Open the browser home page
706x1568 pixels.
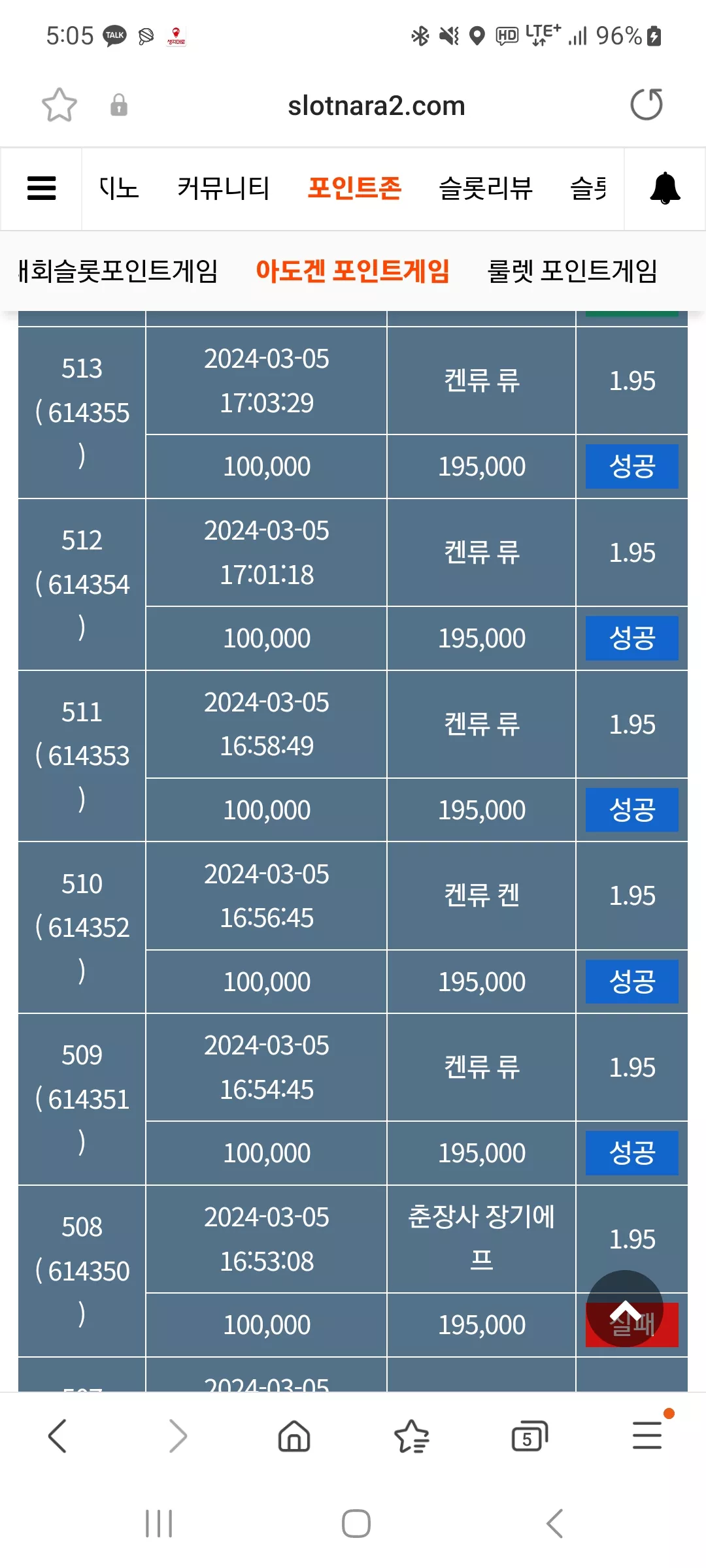294,1436
